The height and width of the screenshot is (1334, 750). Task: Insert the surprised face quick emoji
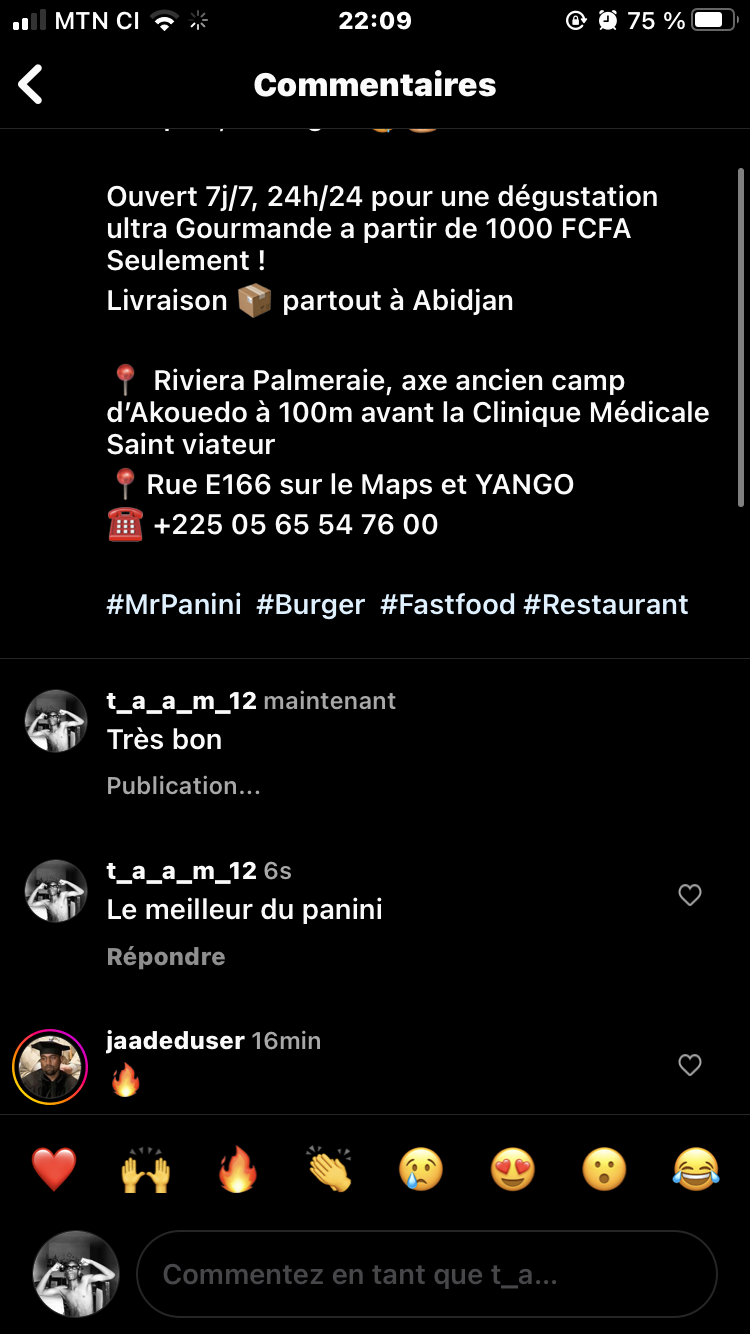pyautogui.click(x=605, y=1169)
